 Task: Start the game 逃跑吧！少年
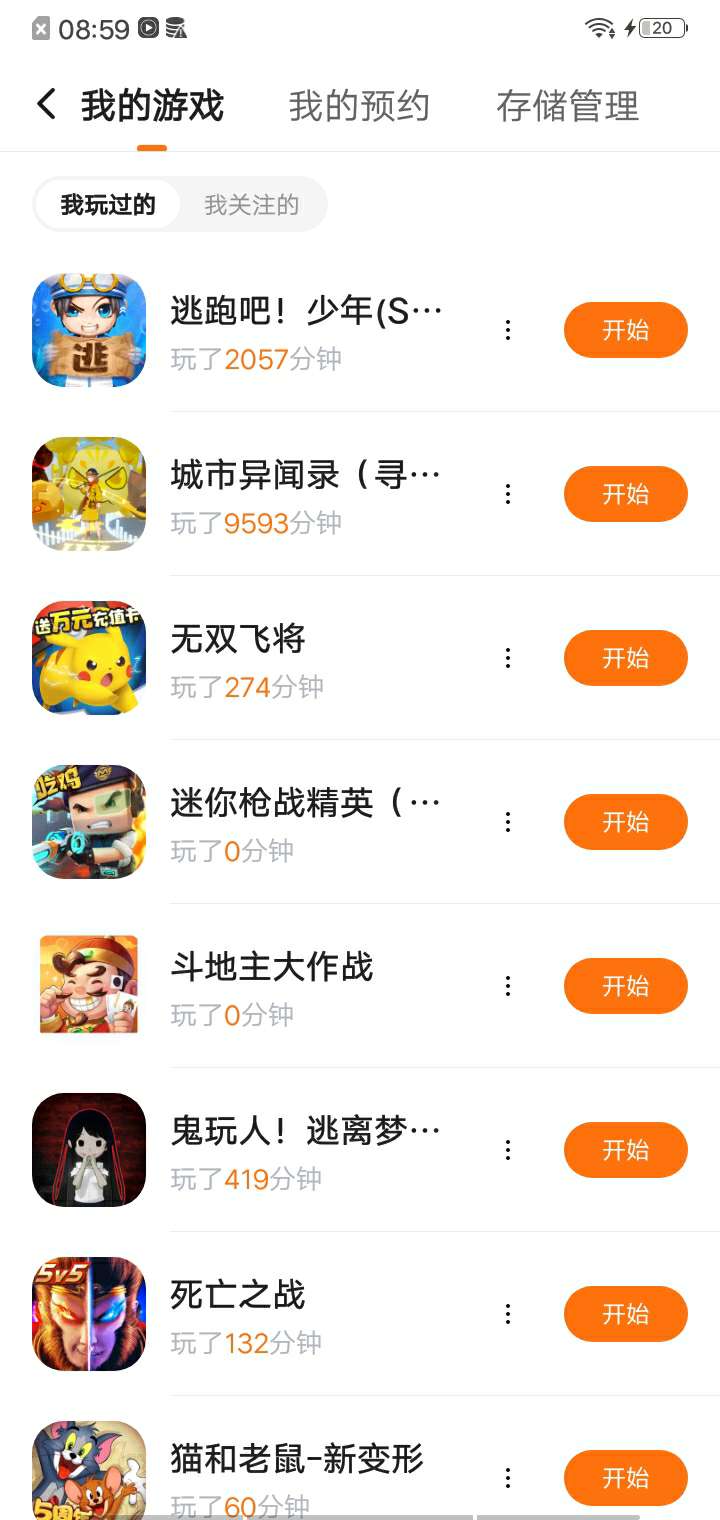pos(625,330)
